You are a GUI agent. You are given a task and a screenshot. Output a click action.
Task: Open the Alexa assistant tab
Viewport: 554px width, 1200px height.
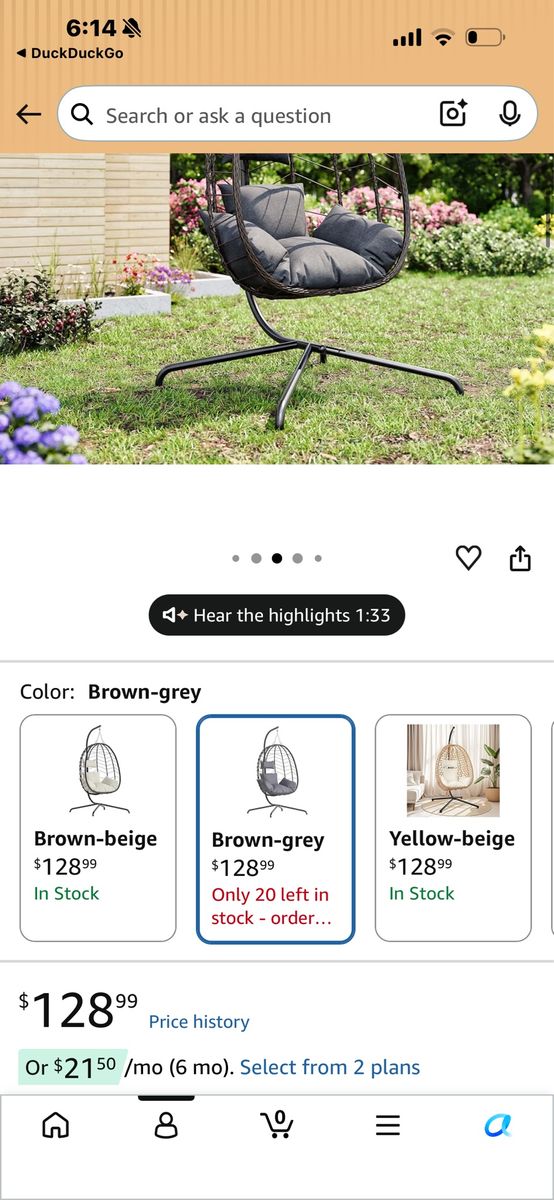pos(498,1126)
